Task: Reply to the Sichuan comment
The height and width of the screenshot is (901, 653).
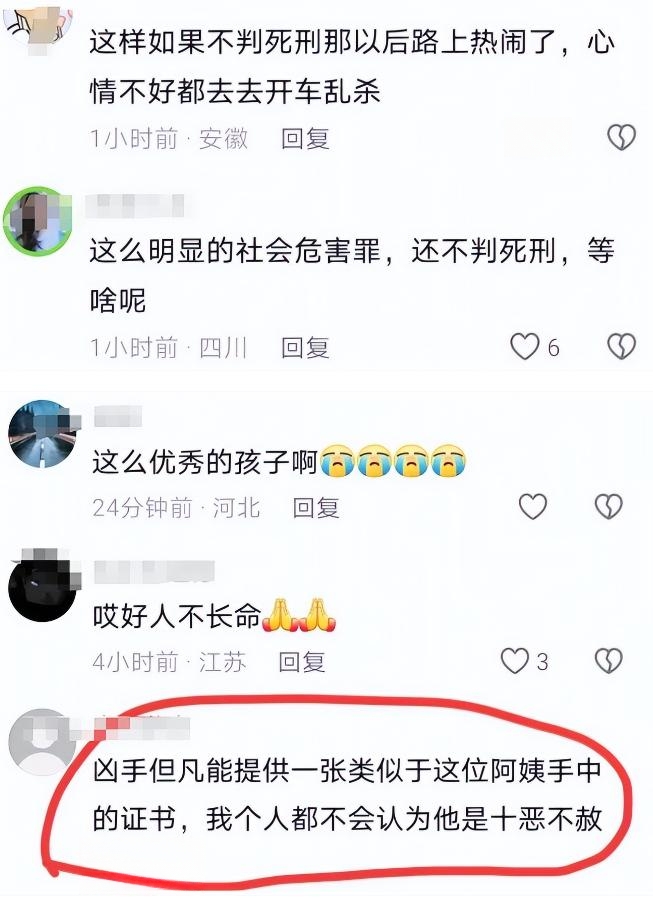Action: pyautogui.click(x=305, y=348)
